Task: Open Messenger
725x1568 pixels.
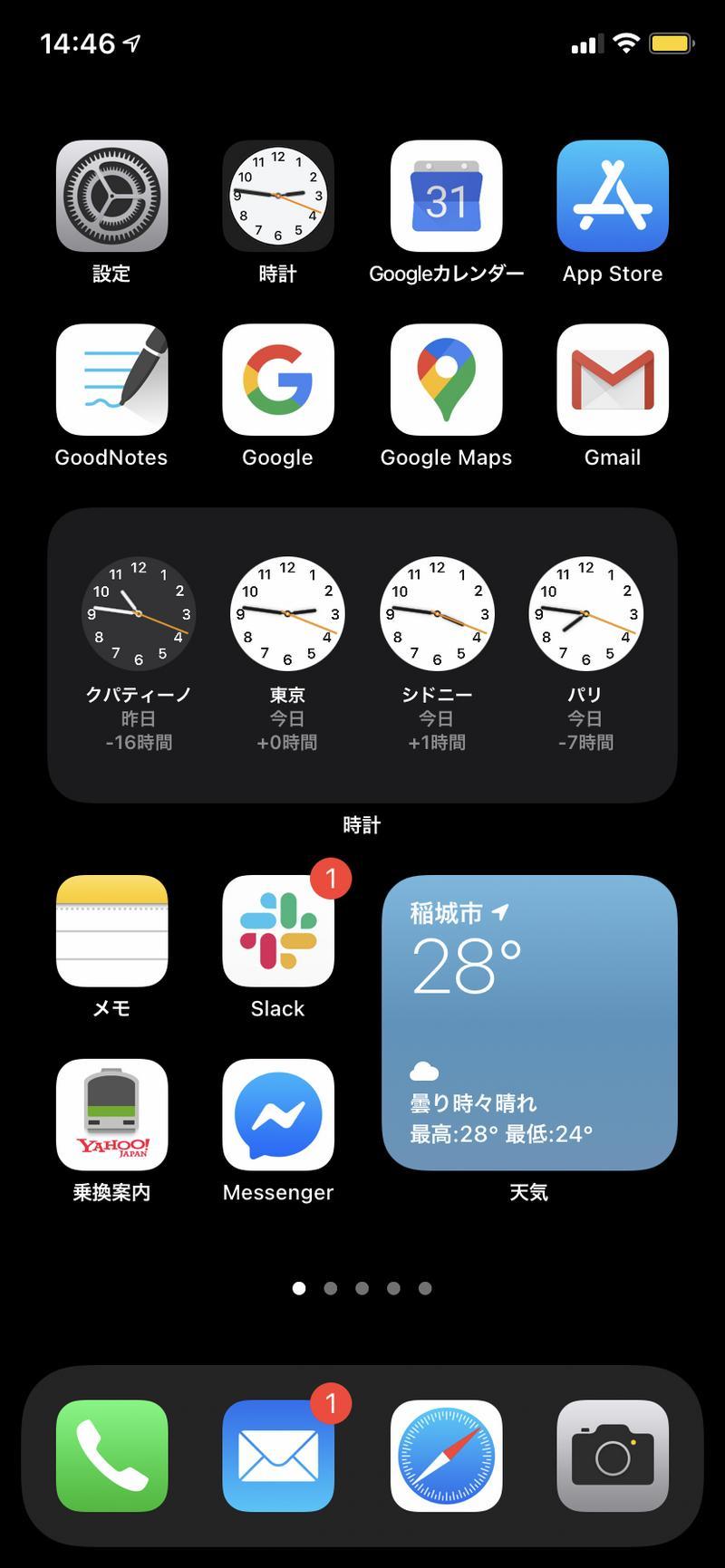Action: tap(278, 1115)
